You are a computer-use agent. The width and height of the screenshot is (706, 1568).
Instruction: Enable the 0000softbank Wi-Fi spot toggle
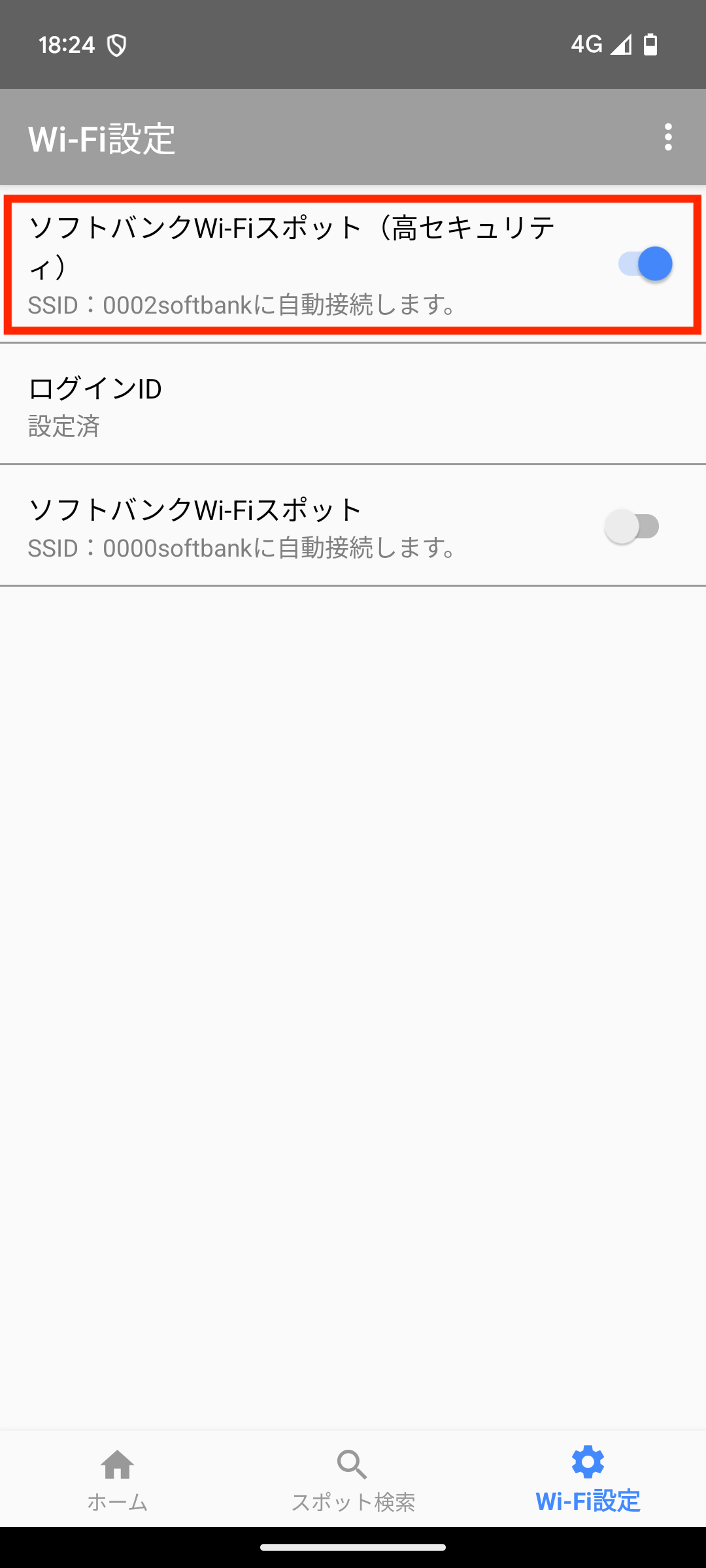click(632, 527)
